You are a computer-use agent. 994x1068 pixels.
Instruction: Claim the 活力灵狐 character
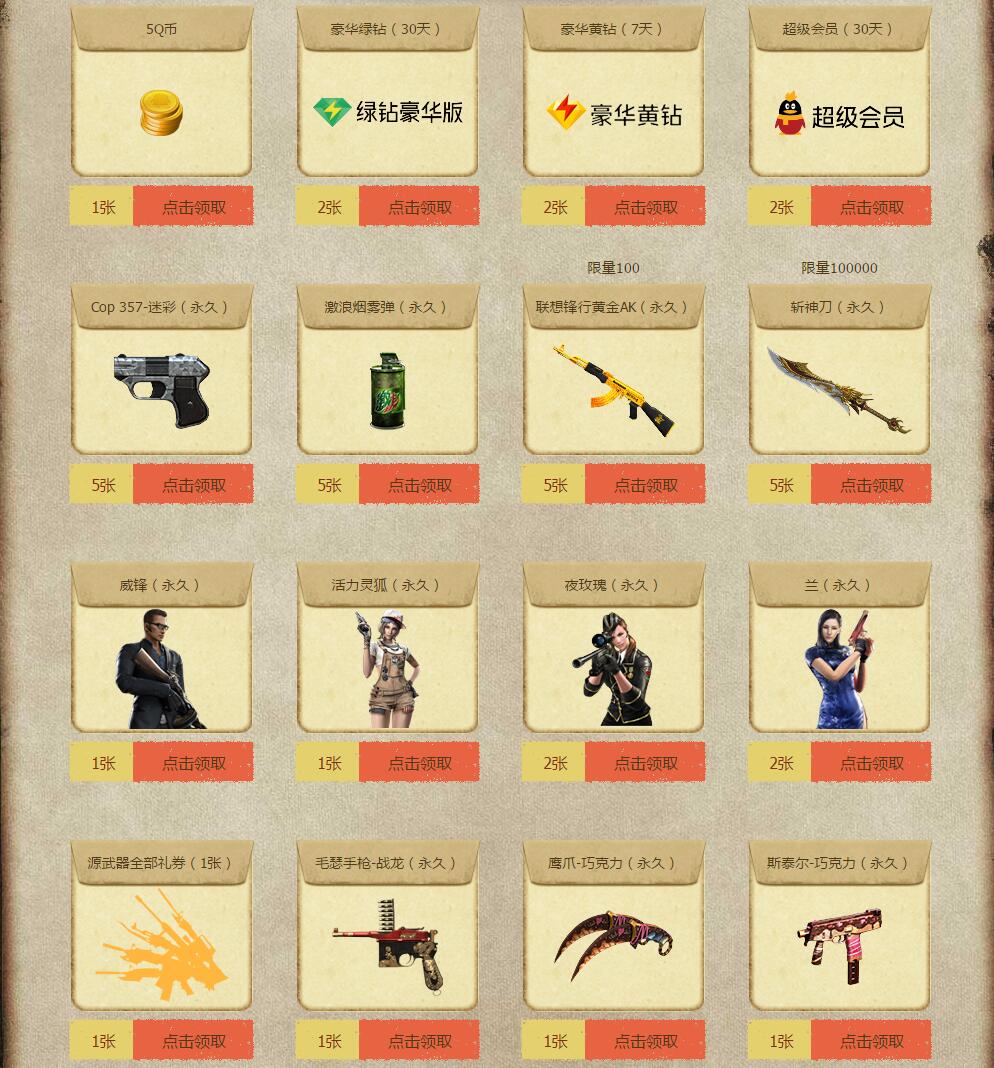pyautogui.click(x=419, y=763)
